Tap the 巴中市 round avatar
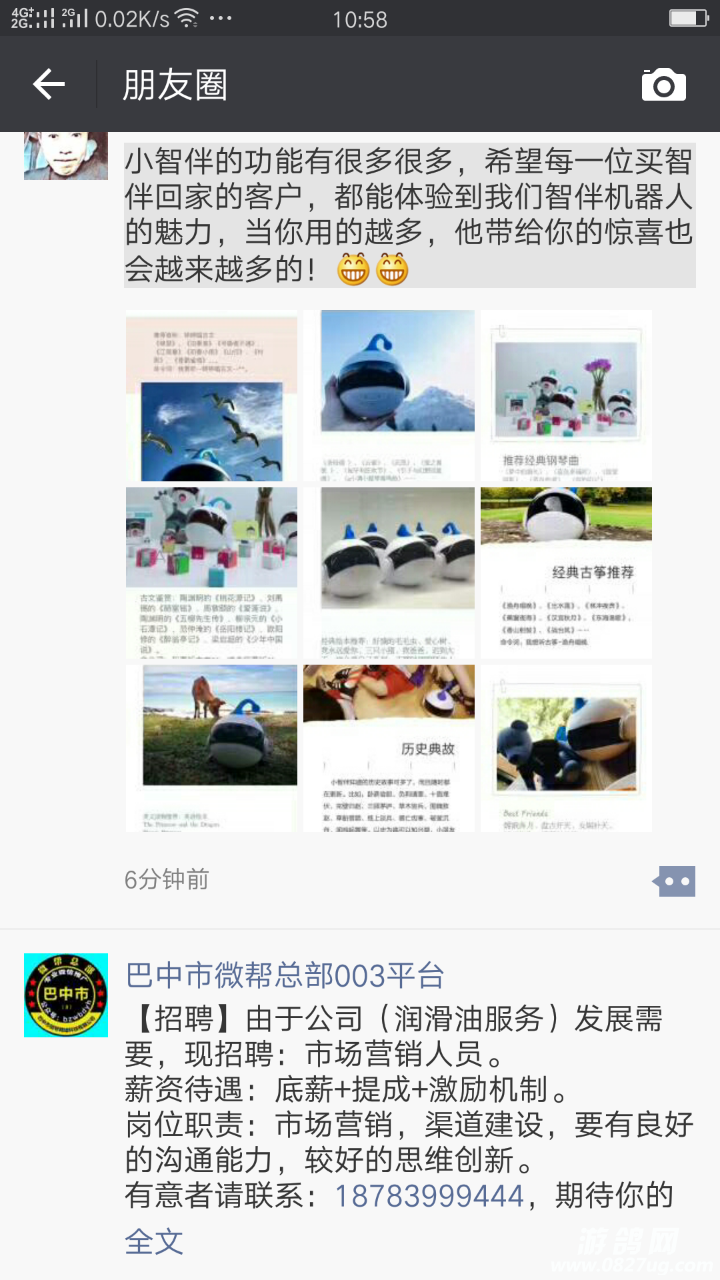This screenshot has width=720, height=1280. point(66,995)
